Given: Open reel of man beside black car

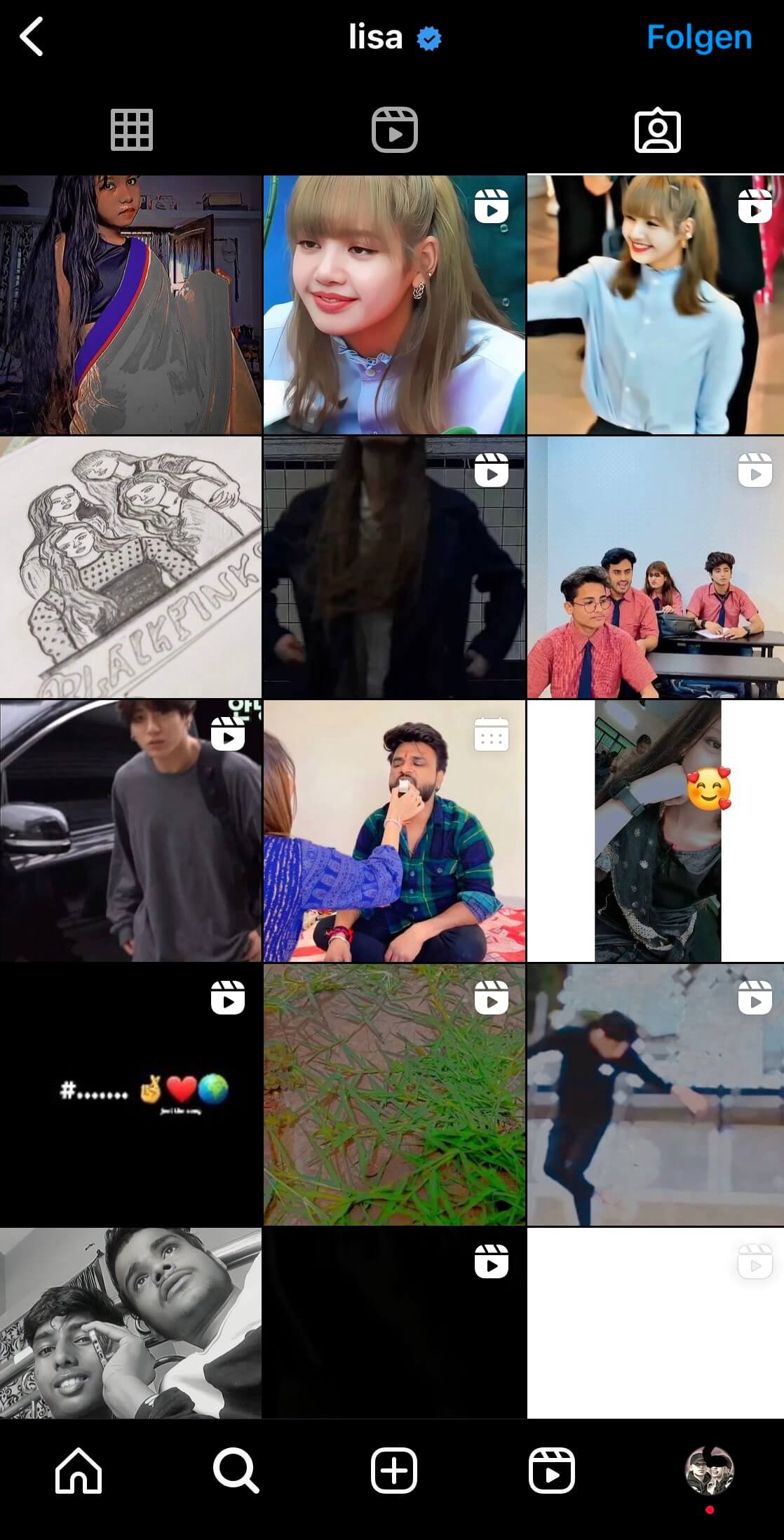Looking at the screenshot, I should [x=130, y=831].
